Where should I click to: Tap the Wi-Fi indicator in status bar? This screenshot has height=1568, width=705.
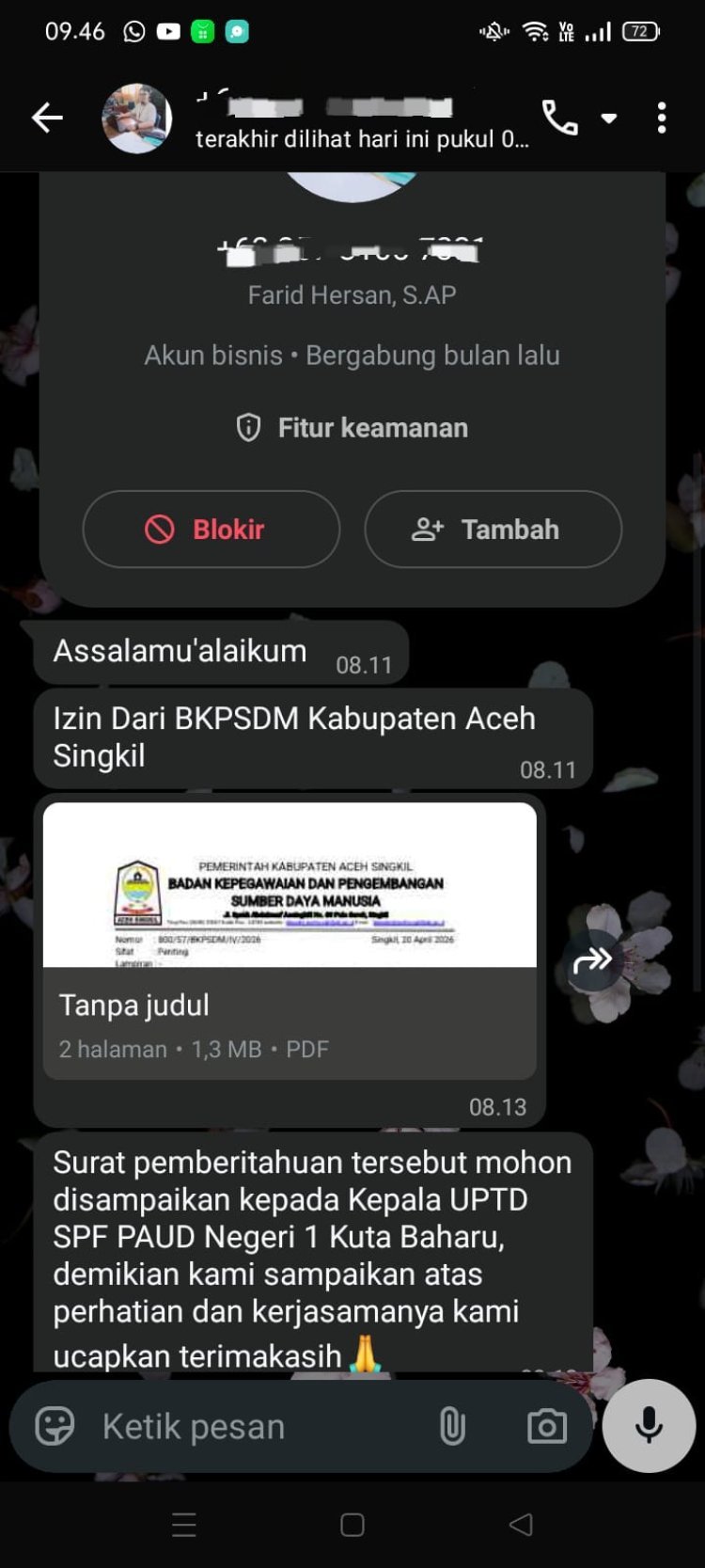pos(534,30)
